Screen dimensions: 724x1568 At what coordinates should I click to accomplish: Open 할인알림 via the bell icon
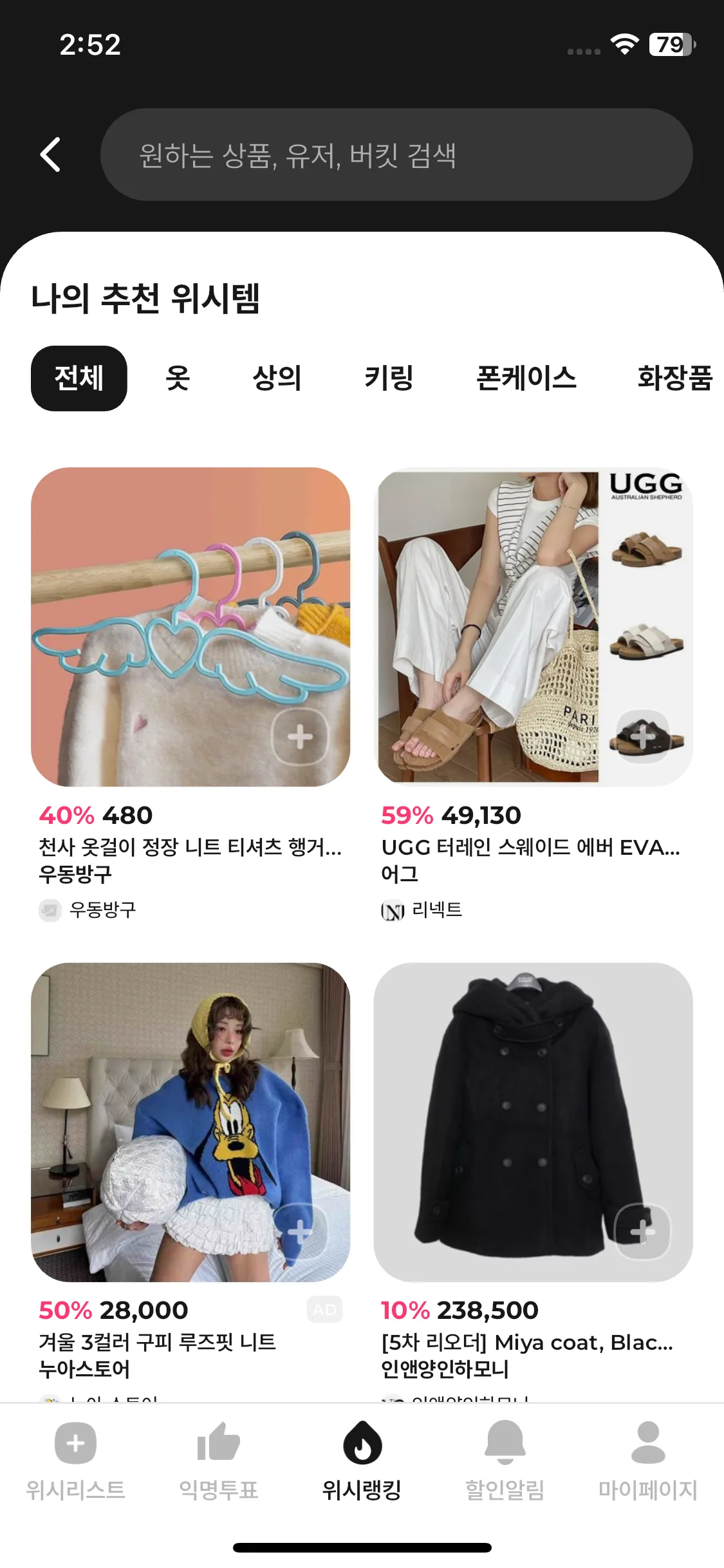pyautogui.click(x=505, y=1442)
